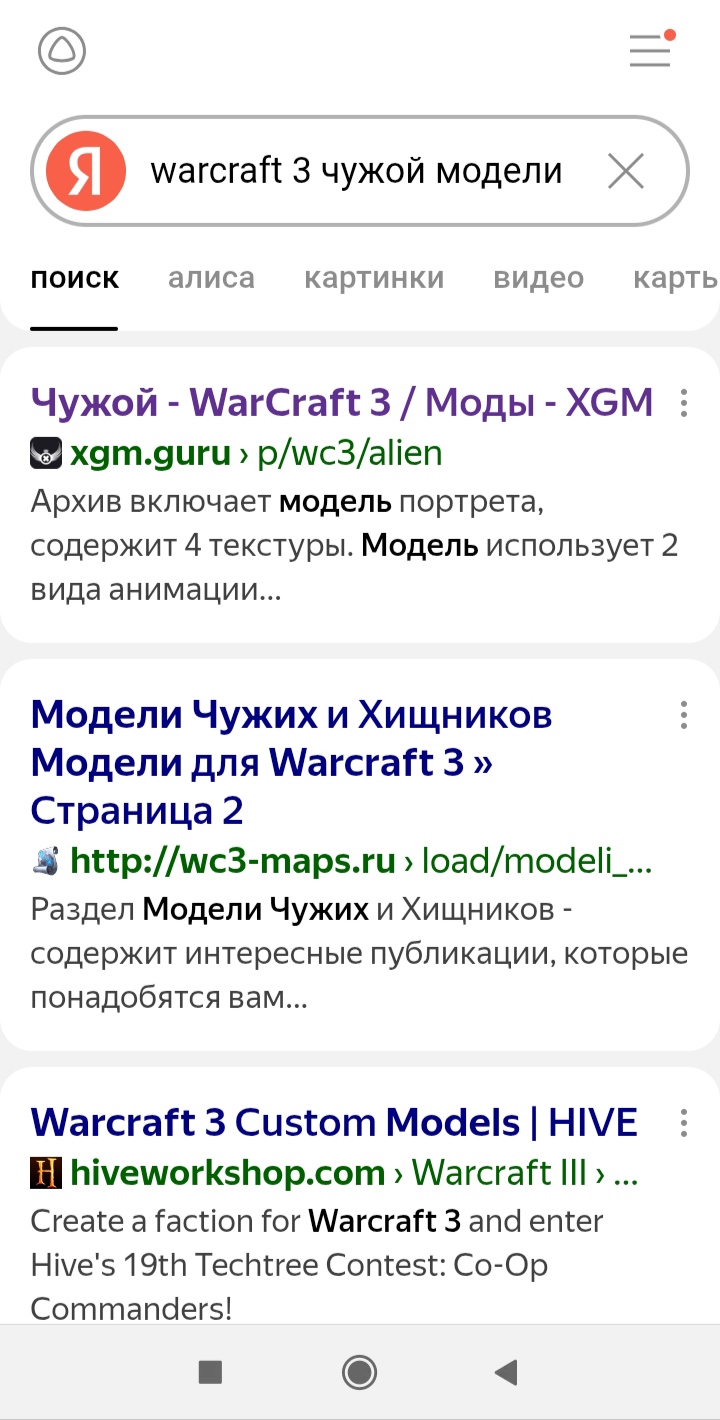Switch to the видео tab
This screenshot has width=720, height=1420.
[x=538, y=278]
